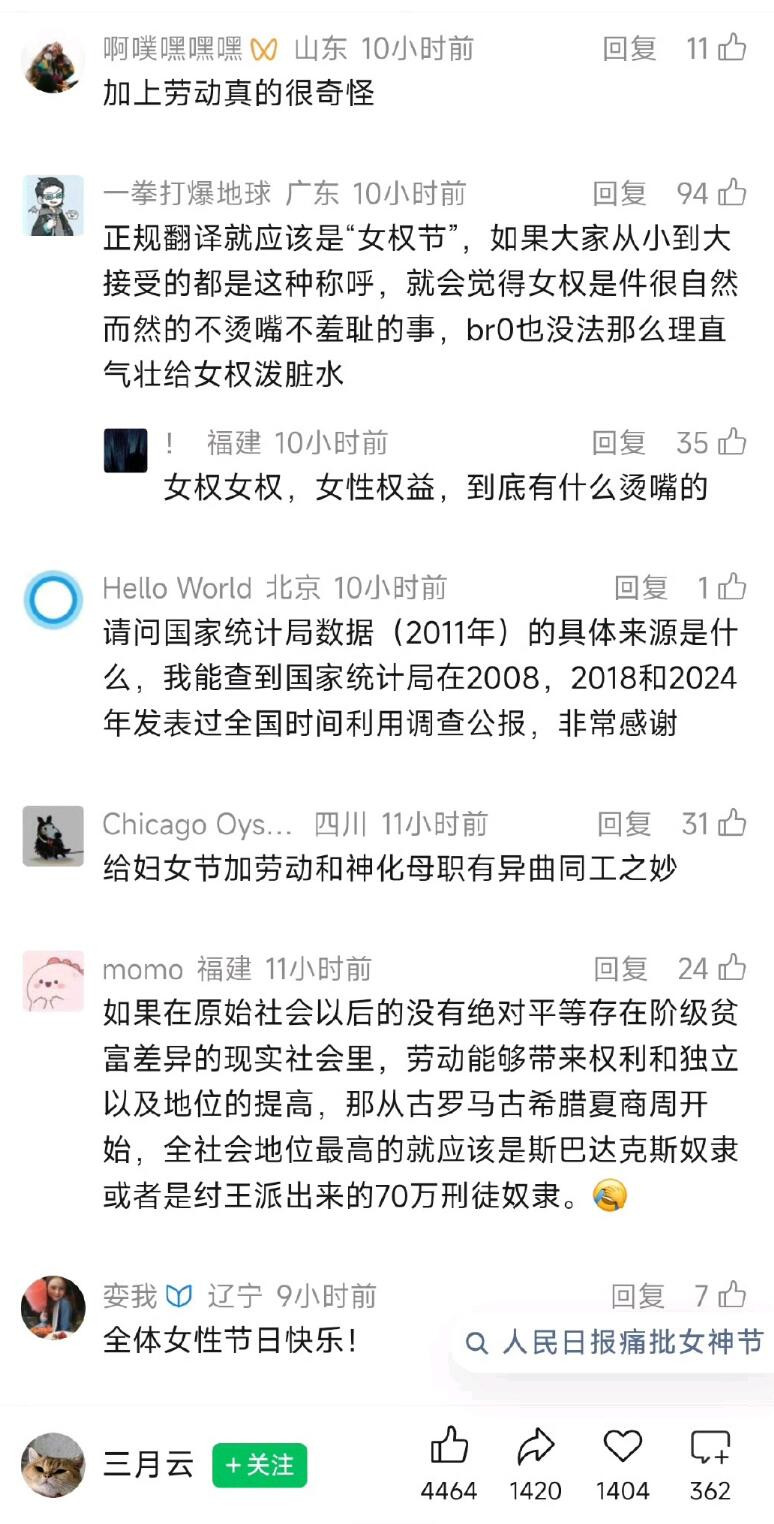View Hello World's profile avatar

click(x=53, y=600)
